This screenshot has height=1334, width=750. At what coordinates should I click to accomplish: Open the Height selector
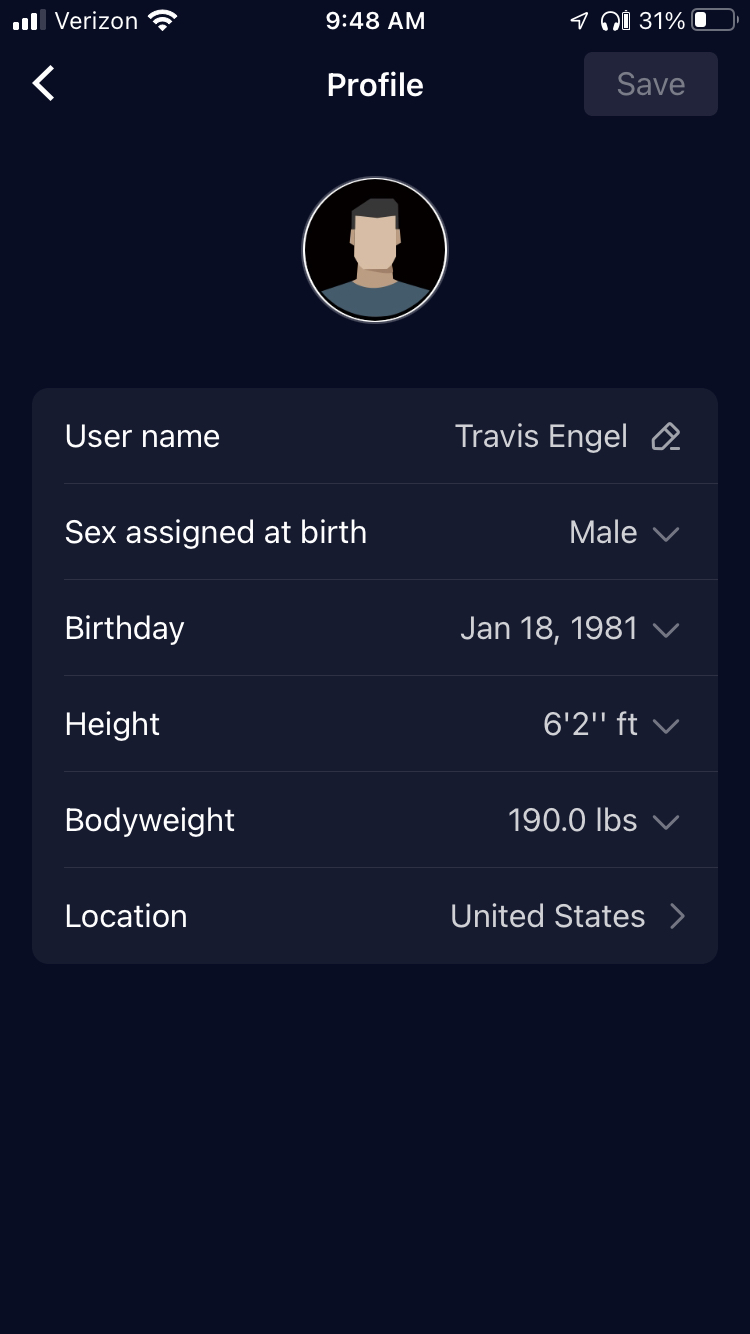(x=375, y=724)
